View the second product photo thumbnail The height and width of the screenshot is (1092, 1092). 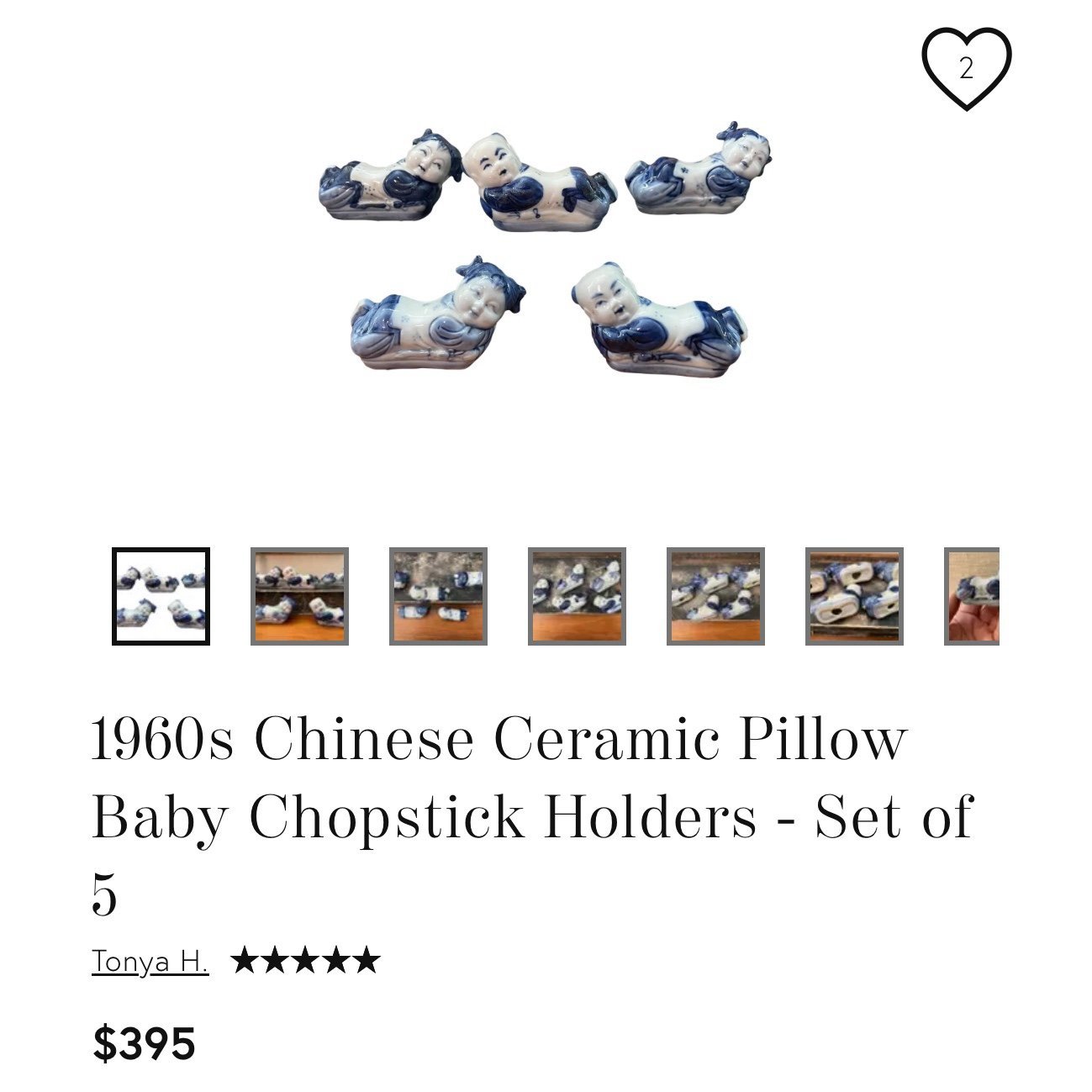pyautogui.click(x=299, y=596)
